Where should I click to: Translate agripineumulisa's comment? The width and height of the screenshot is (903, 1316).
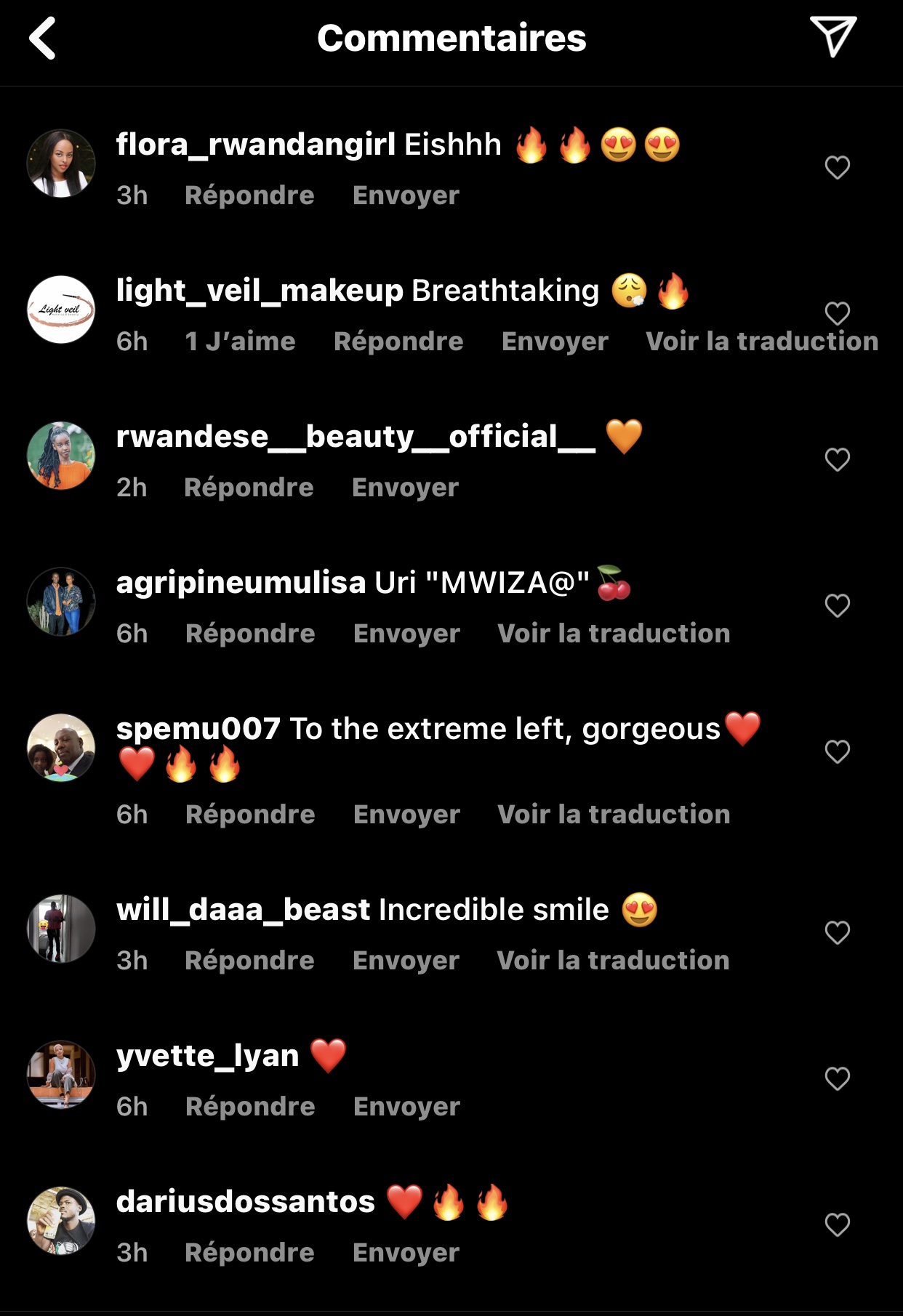click(613, 634)
